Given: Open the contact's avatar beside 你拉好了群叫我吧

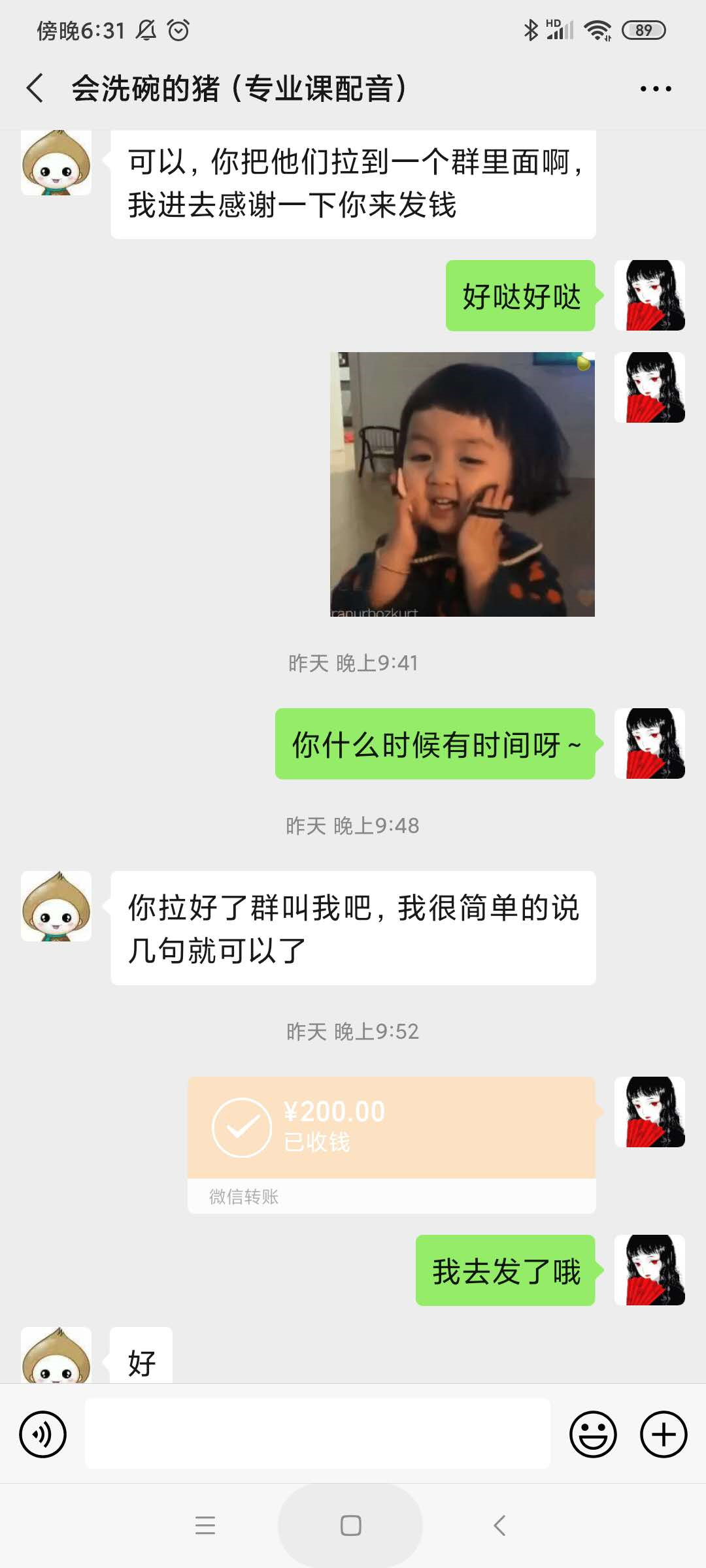Looking at the screenshot, I should (x=56, y=906).
